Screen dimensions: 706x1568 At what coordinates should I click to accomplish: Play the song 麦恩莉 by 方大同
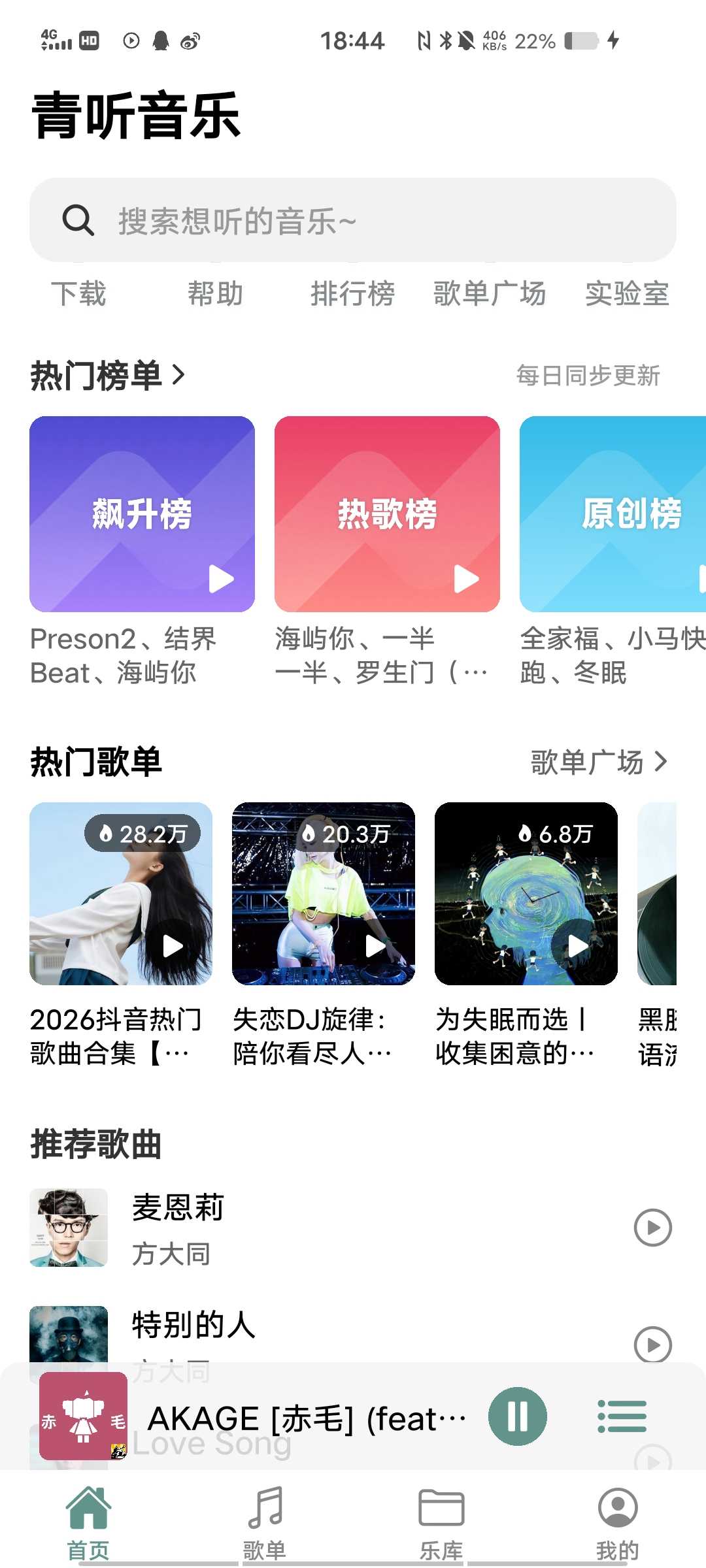tap(652, 1228)
